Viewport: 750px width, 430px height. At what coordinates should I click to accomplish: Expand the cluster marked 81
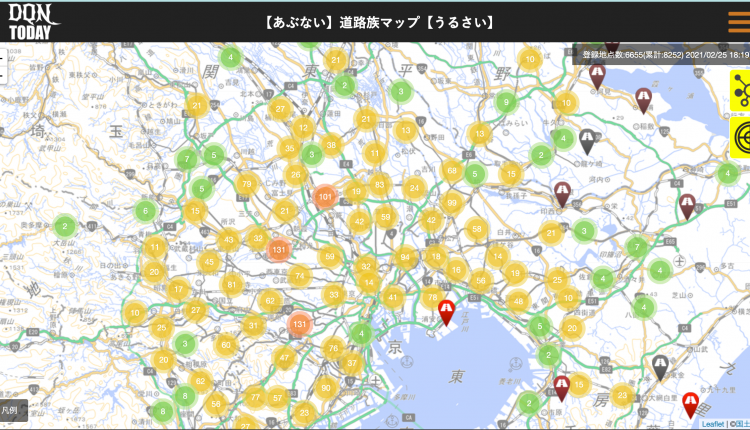click(x=233, y=283)
